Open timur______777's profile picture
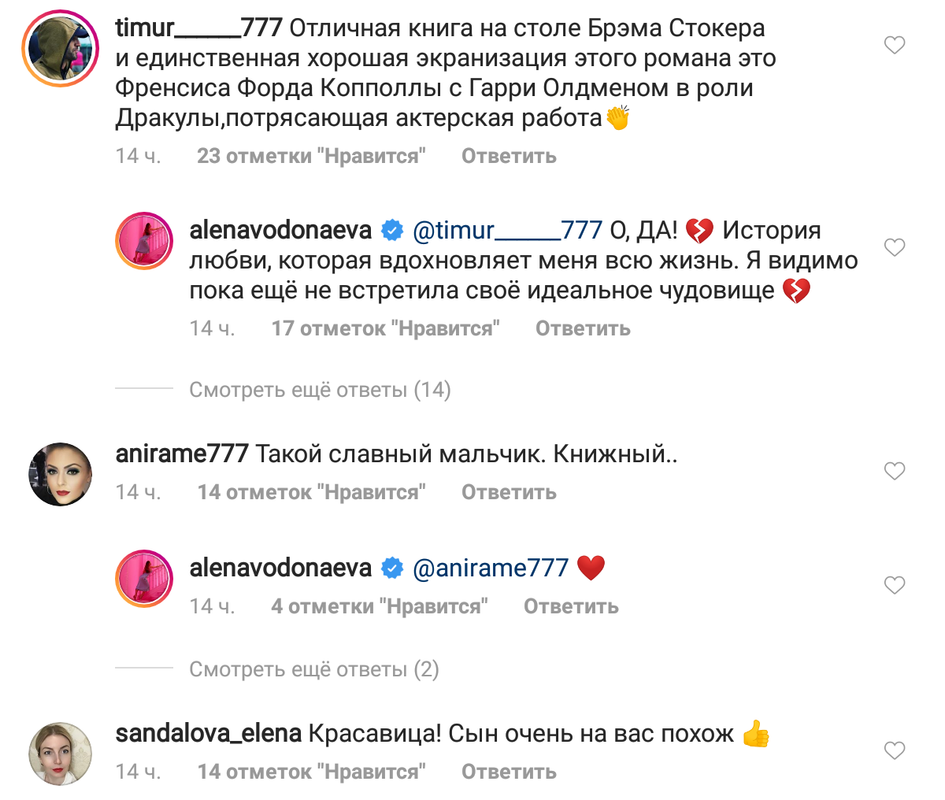Viewport: 945px width, 800px height. [63, 53]
